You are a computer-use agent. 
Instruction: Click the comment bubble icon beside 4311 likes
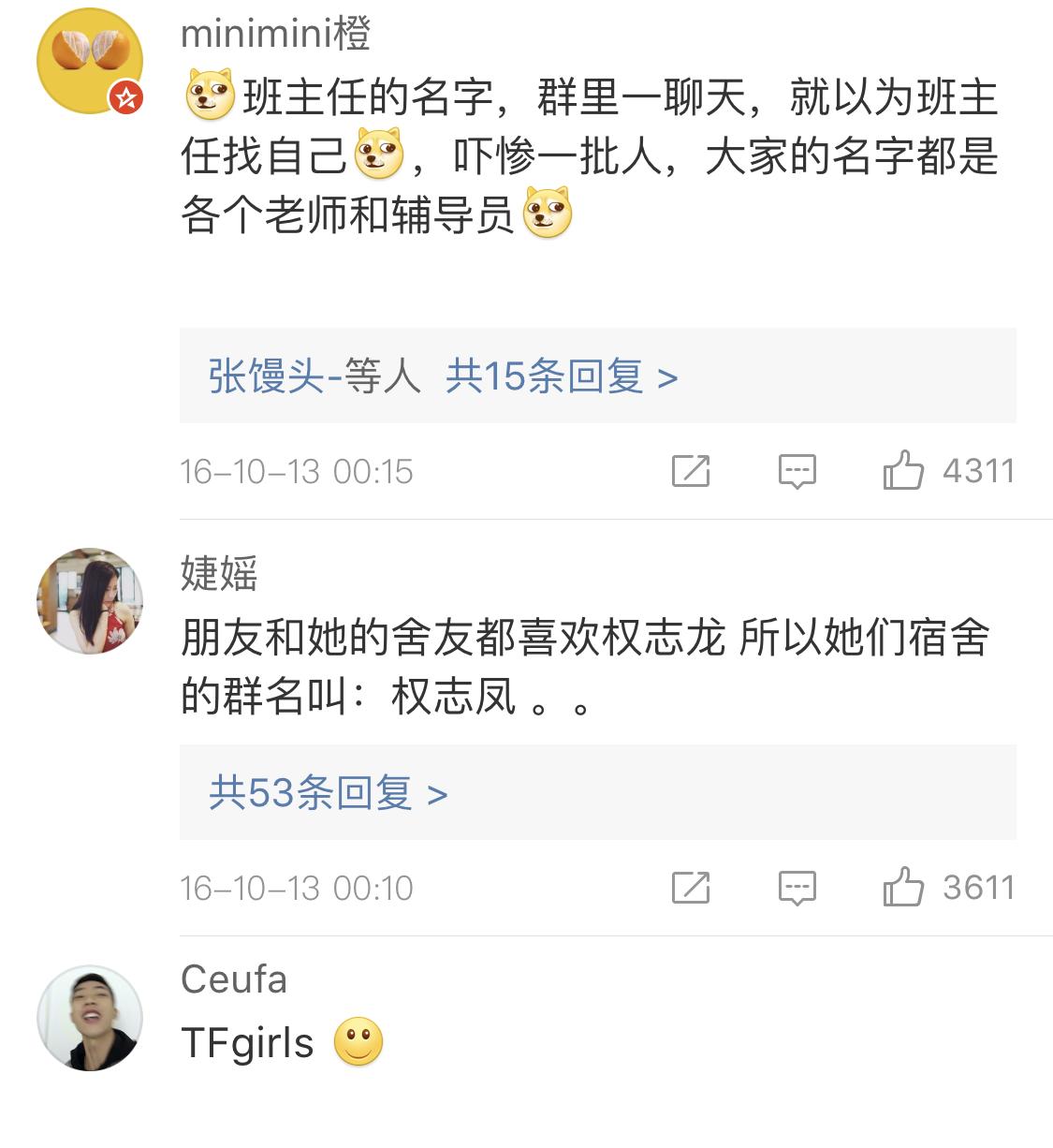pyautogui.click(x=797, y=471)
